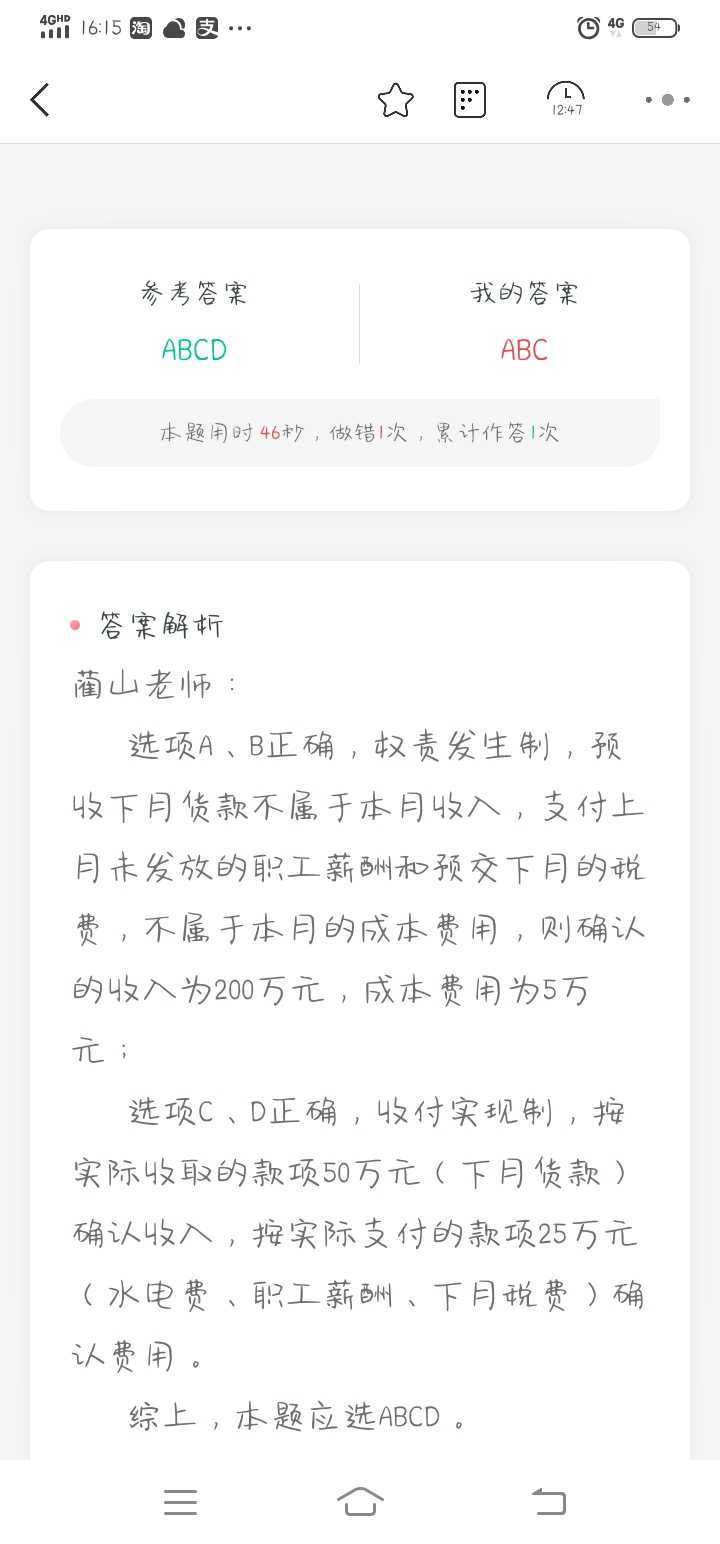
Task: Go back using the top-left arrow
Action: tap(40, 100)
